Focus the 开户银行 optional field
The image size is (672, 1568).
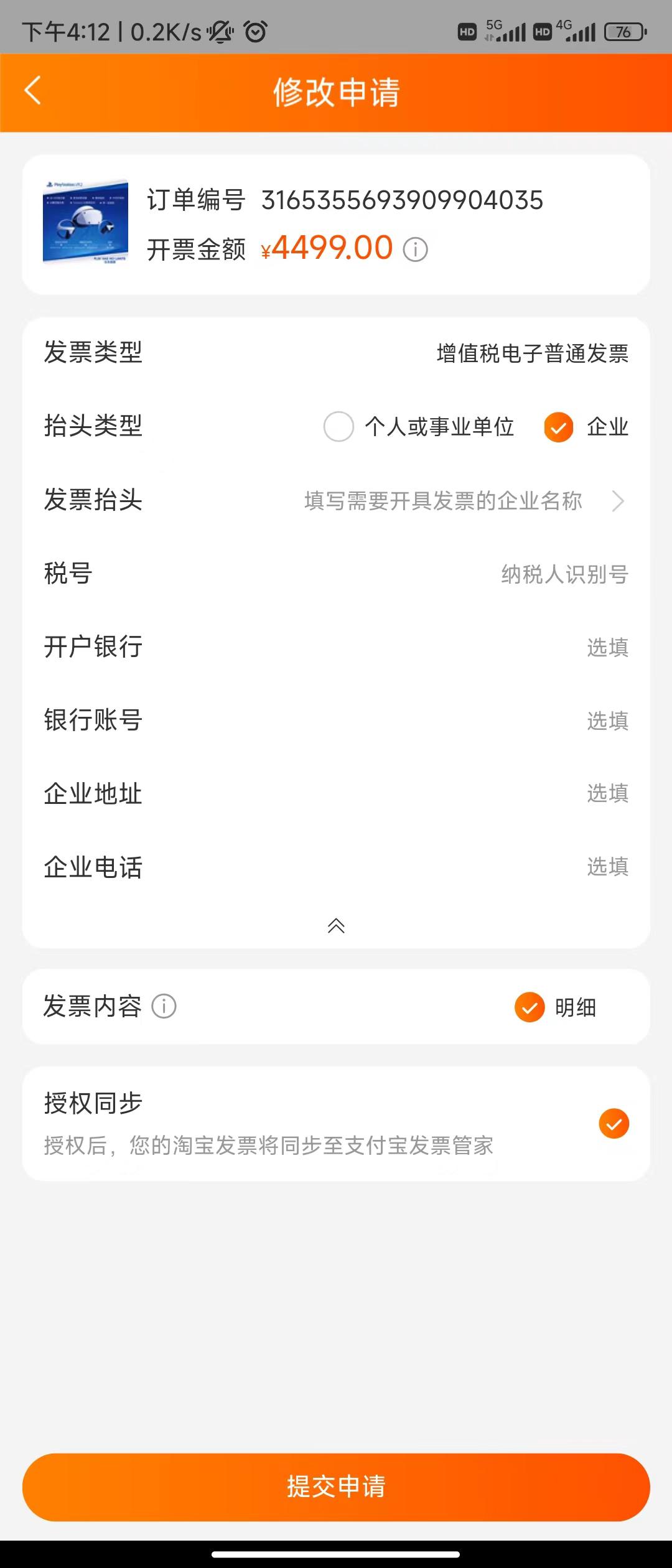coord(607,648)
